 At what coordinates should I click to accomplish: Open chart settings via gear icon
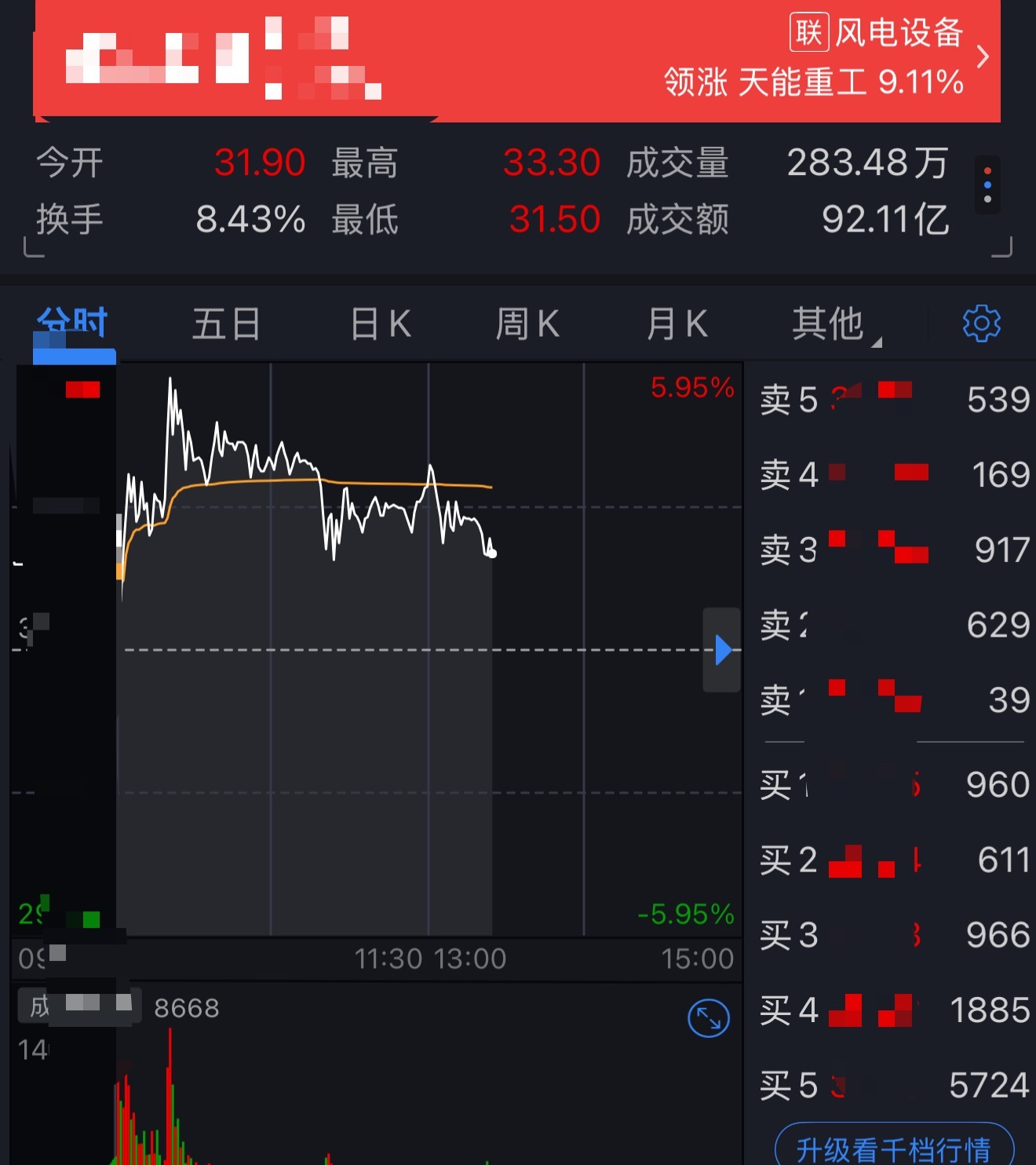click(982, 323)
